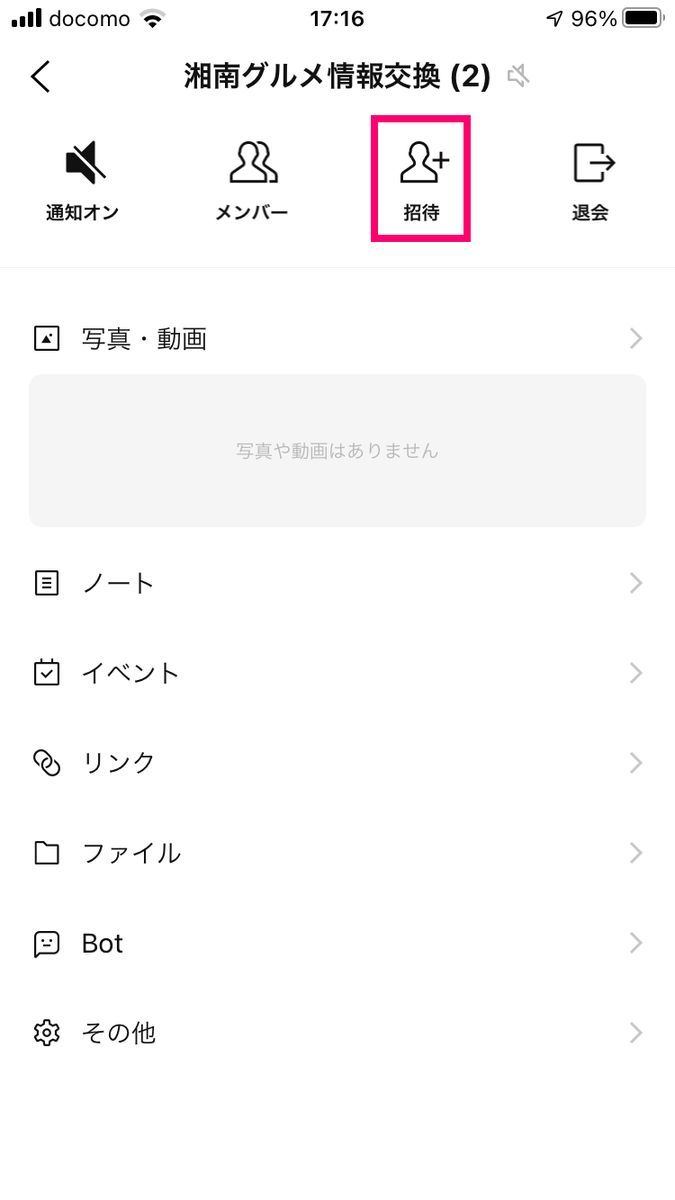Select the ファイル row
The width and height of the screenshot is (675, 1200).
click(337, 853)
